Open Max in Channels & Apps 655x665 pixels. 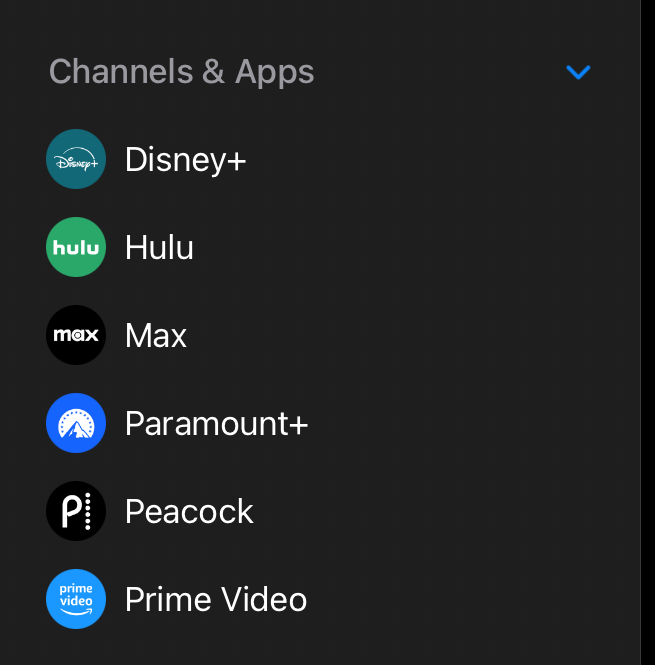(320, 335)
